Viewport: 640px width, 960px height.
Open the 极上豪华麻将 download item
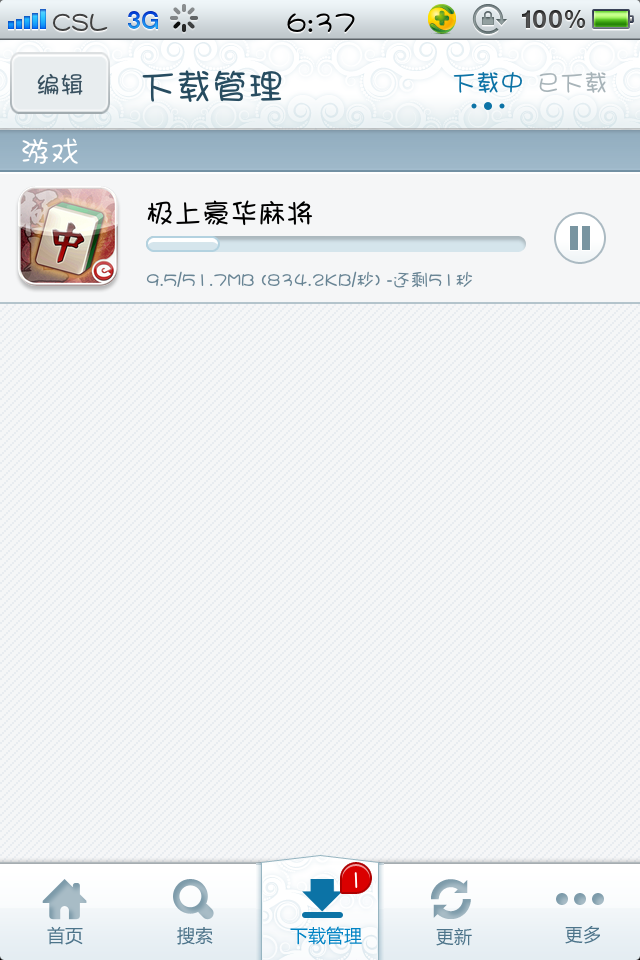pyautogui.click(x=300, y=238)
